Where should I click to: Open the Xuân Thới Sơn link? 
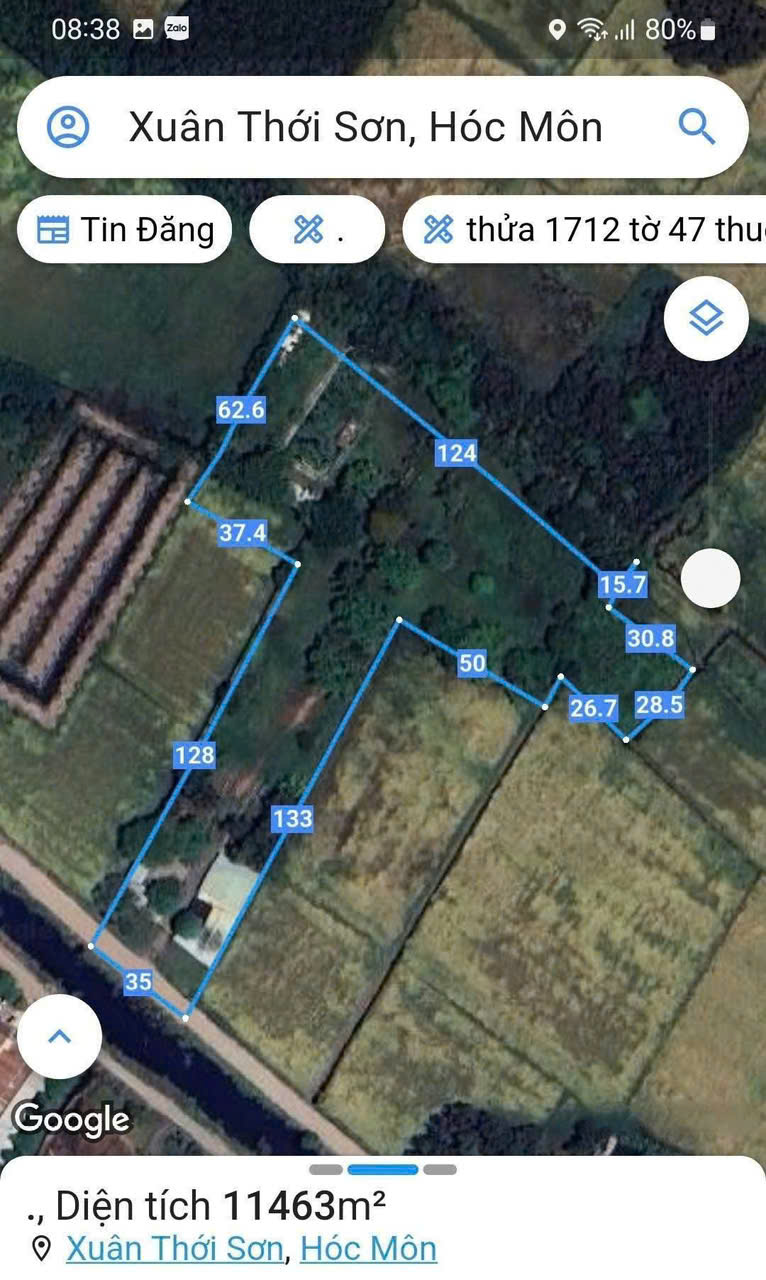tap(177, 1248)
